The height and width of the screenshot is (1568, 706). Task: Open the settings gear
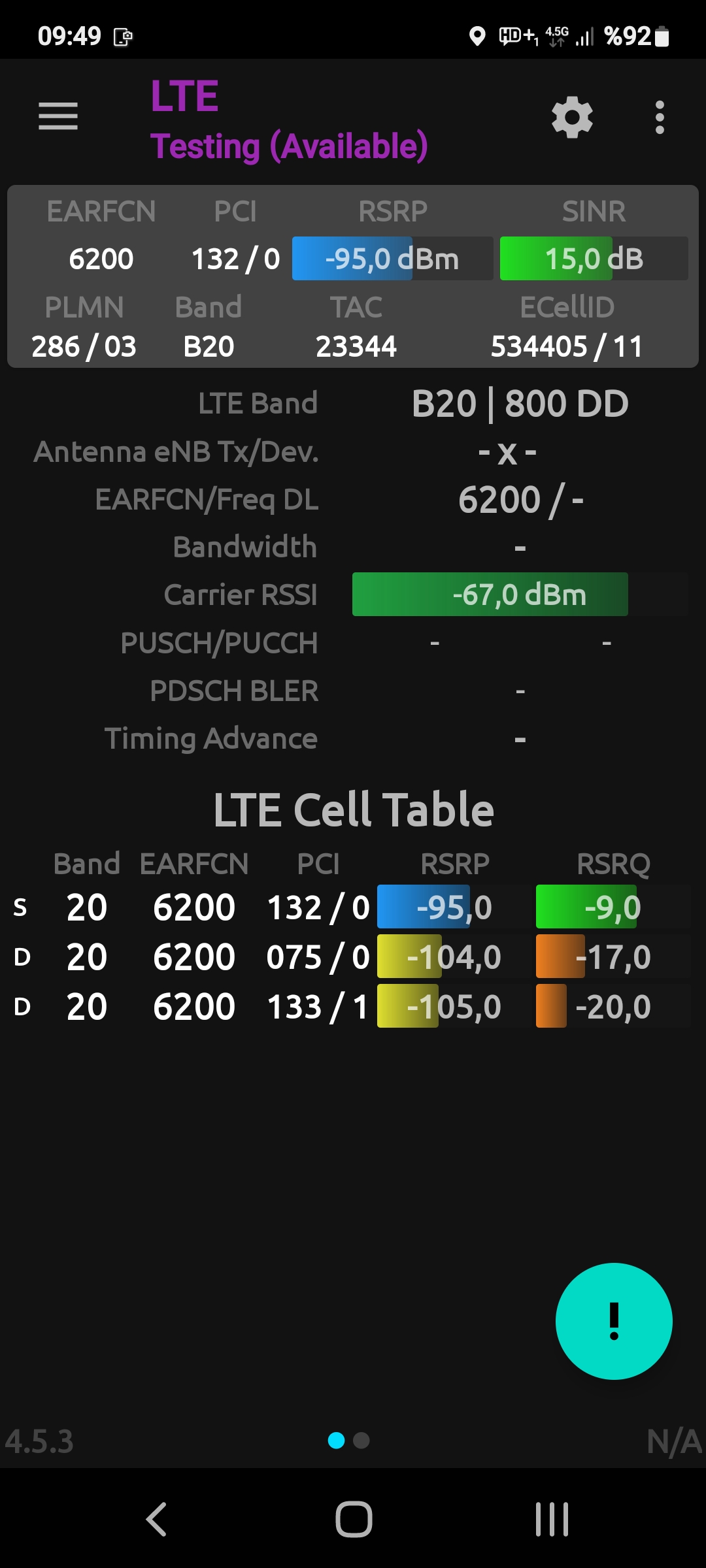coord(572,118)
